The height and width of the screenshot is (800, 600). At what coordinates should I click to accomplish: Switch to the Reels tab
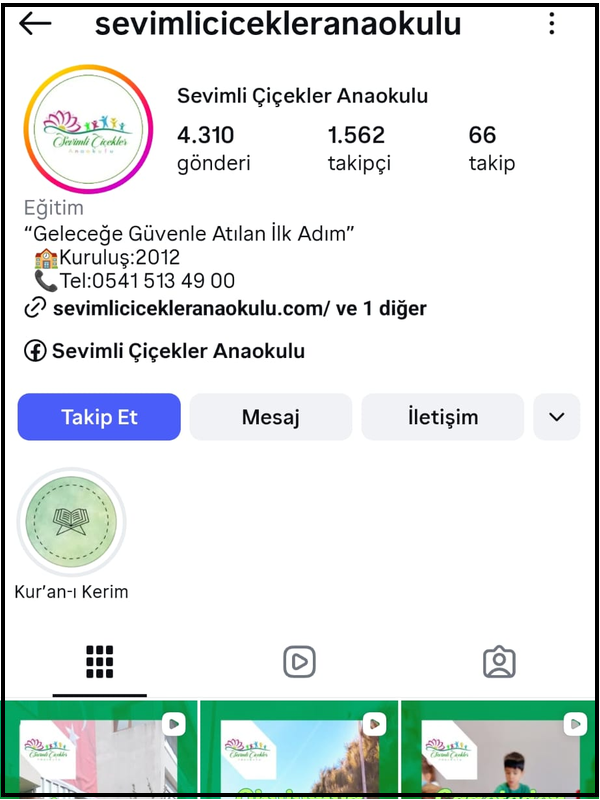point(299,661)
